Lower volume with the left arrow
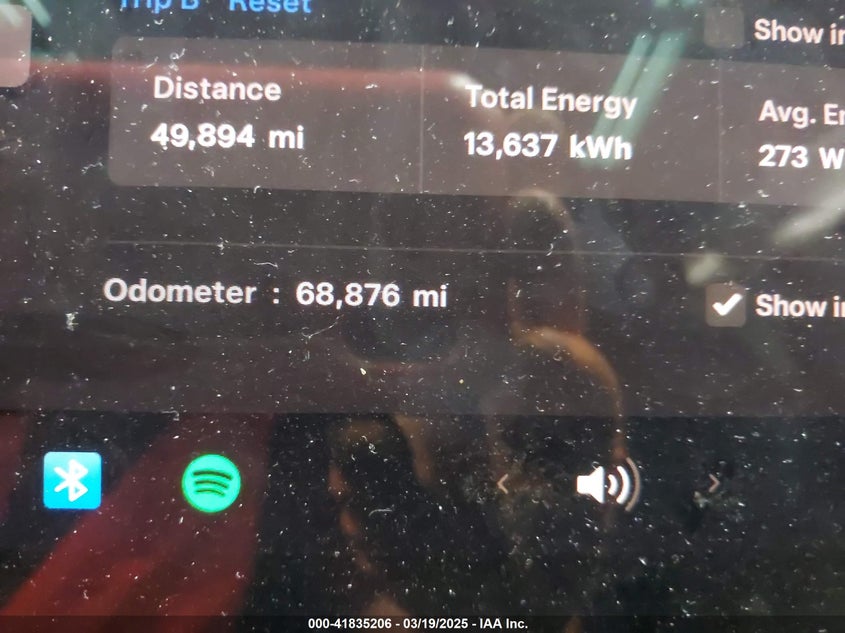 tap(505, 485)
